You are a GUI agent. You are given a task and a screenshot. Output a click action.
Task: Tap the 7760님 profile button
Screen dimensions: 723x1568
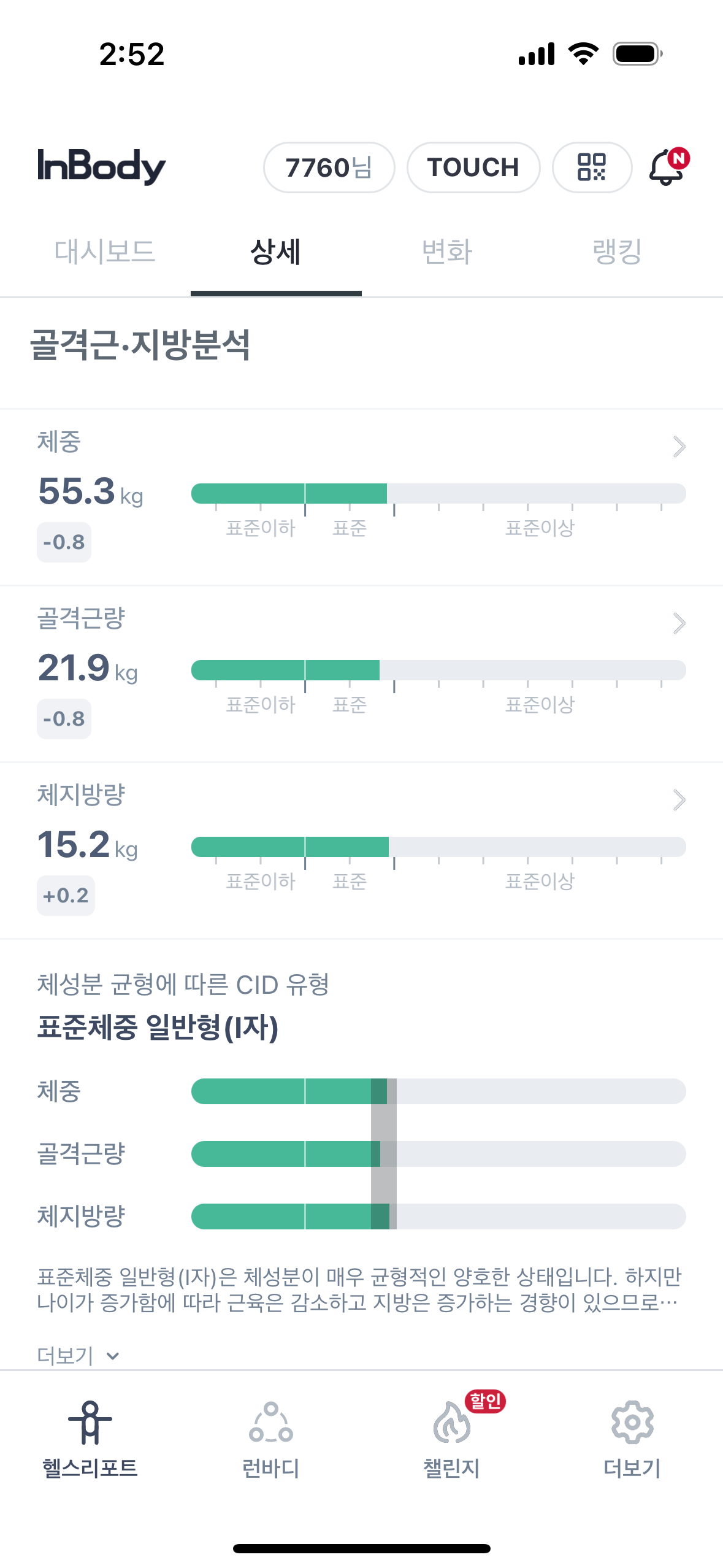329,167
